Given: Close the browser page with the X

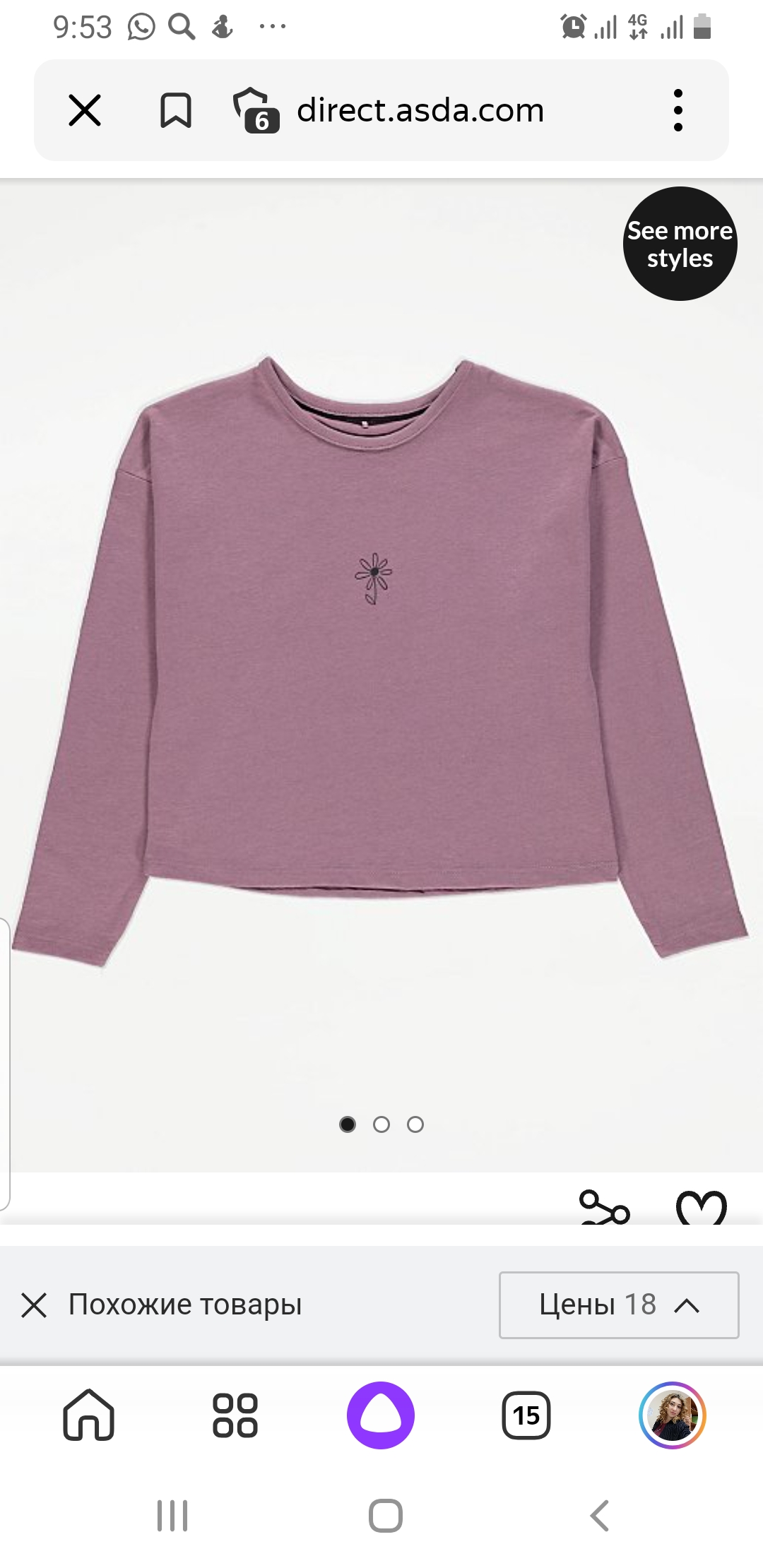Looking at the screenshot, I should tap(85, 110).
